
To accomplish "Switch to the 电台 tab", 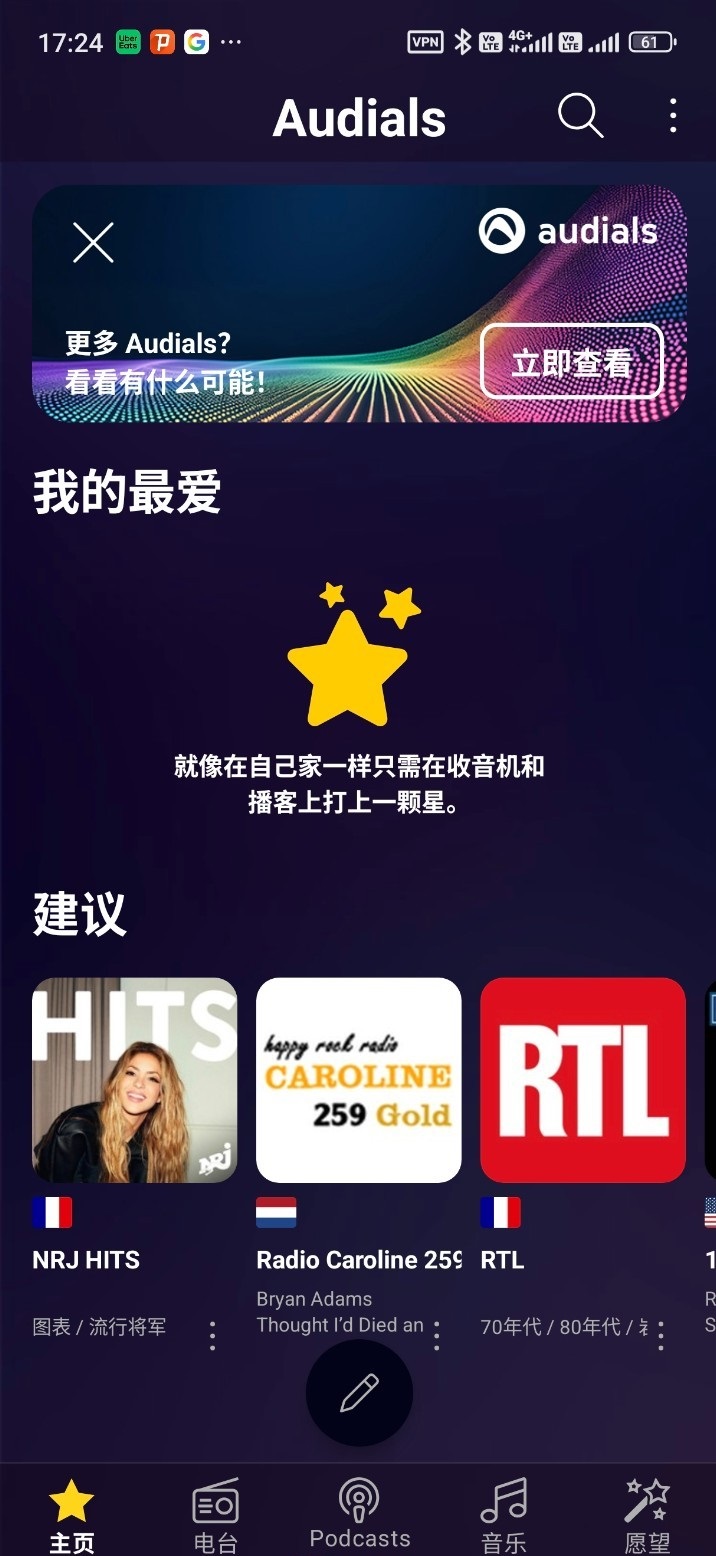I will tap(215, 1515).
